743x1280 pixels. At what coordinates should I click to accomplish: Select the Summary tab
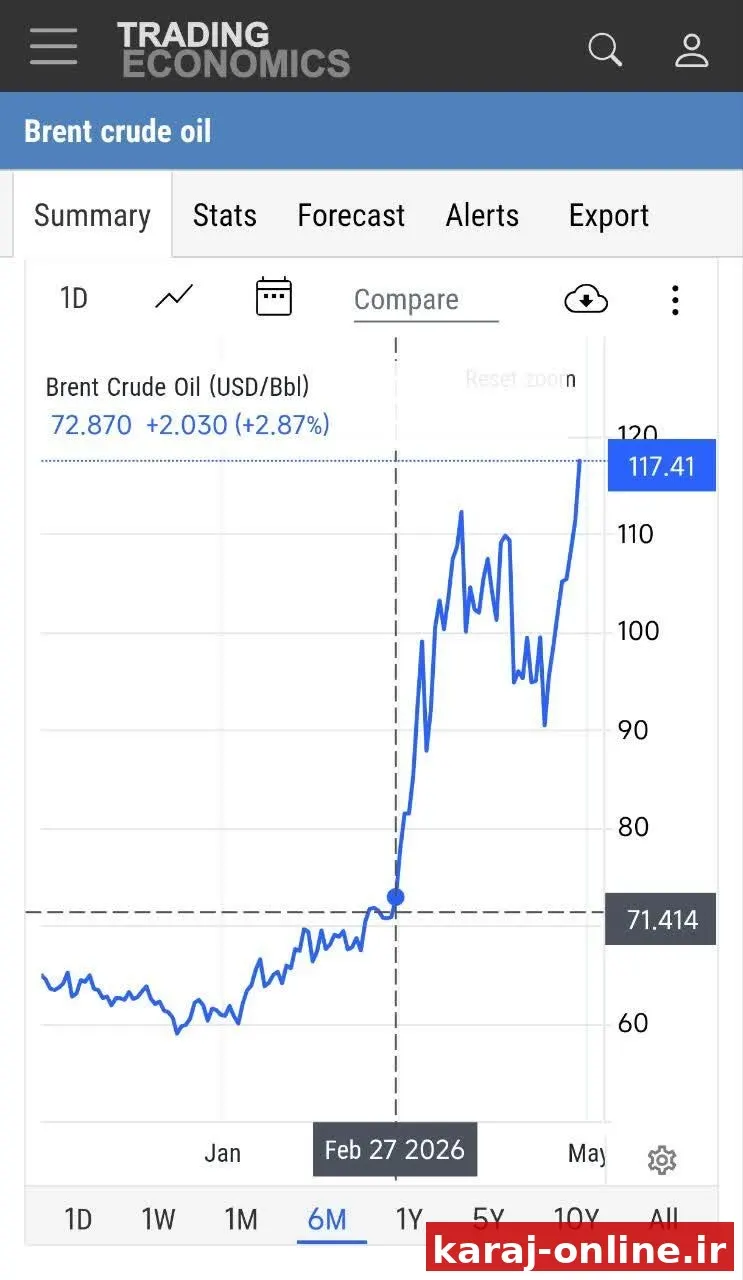92,215
